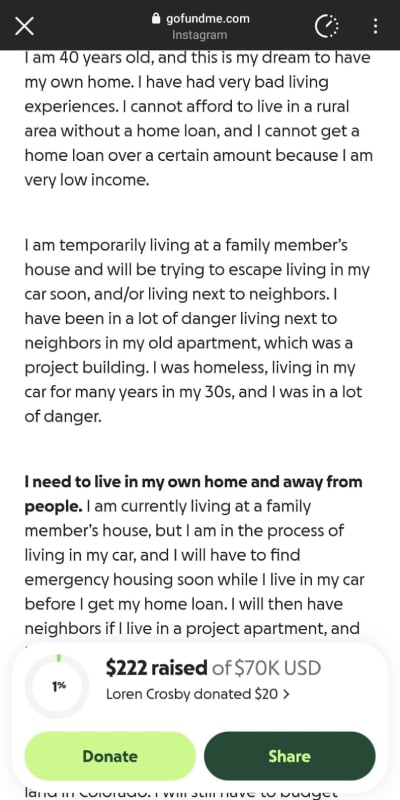Share this fundraiser
This screenshot has width=400, height=800.
[290, 756]
